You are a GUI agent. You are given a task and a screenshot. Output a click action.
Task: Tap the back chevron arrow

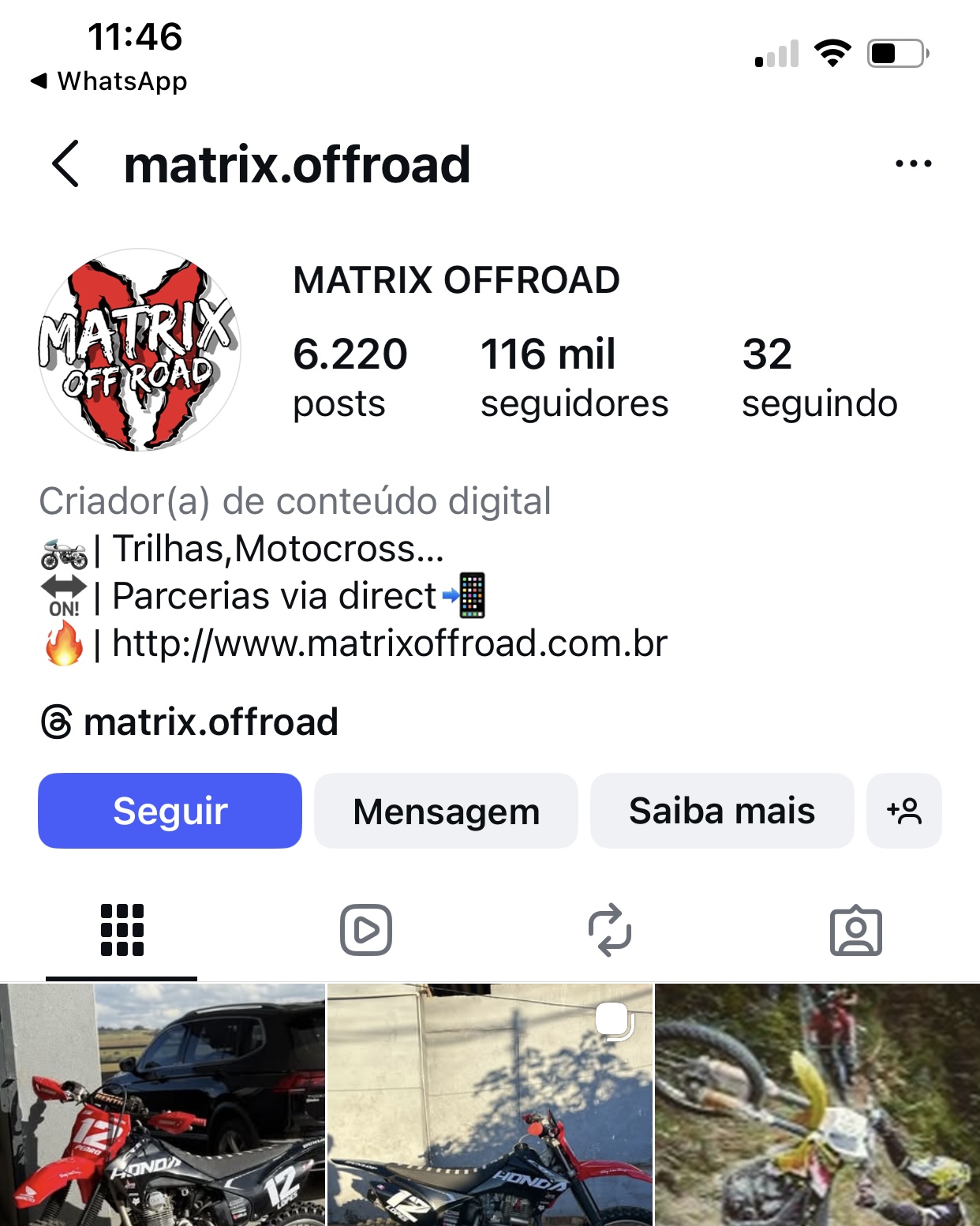(65, 165)
